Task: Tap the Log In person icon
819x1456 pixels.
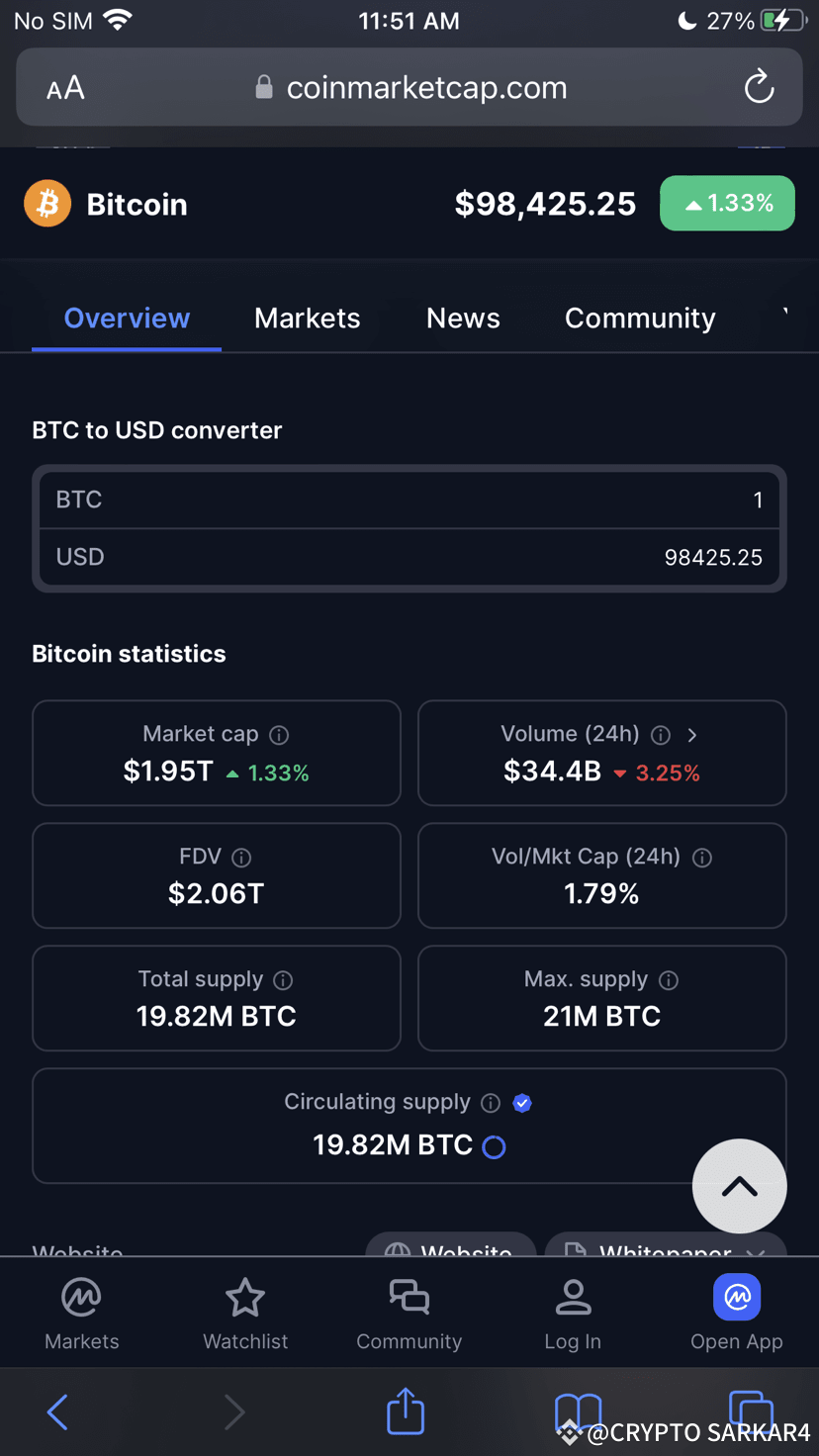Action: pyautogui.click(x=573, y=1313)
